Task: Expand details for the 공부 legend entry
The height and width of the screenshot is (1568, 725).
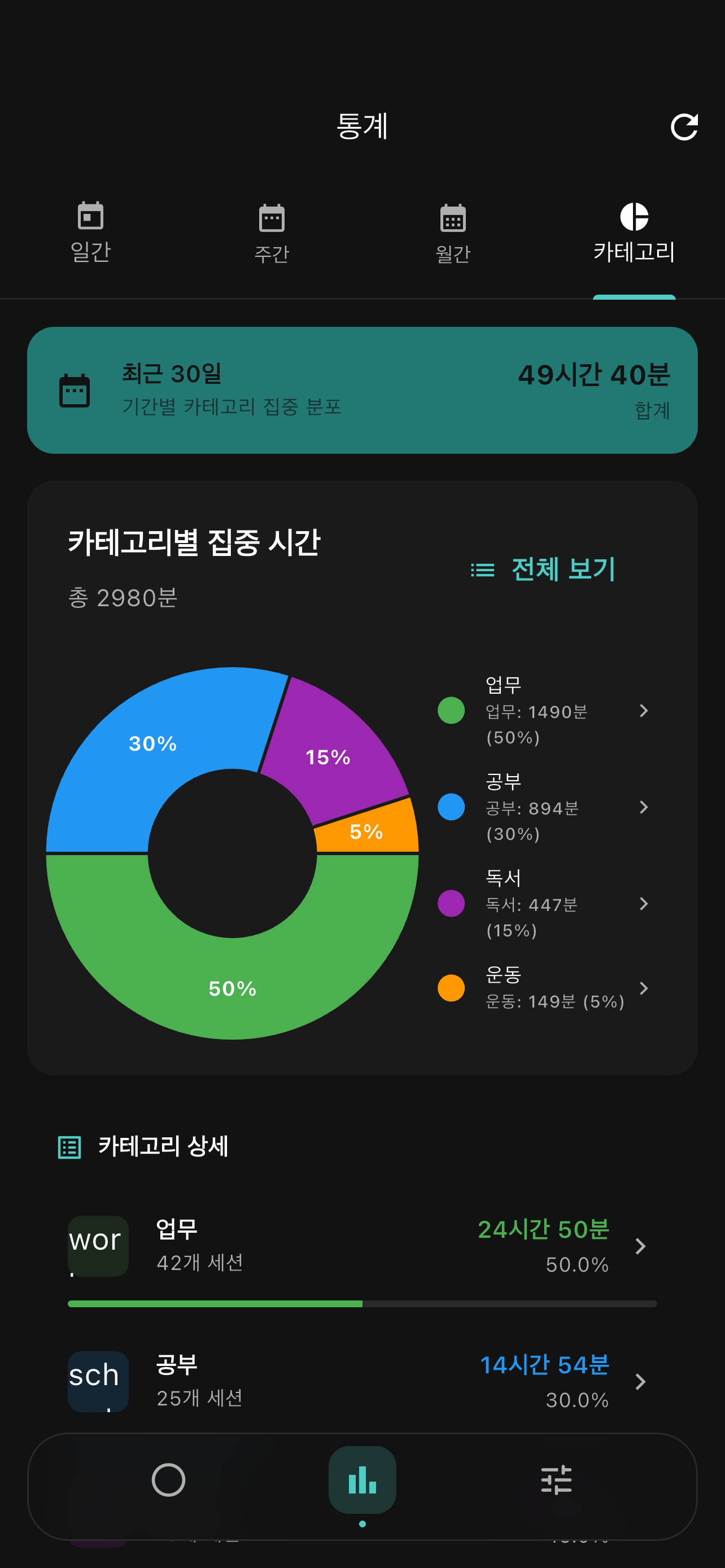Action: point(644,807)
